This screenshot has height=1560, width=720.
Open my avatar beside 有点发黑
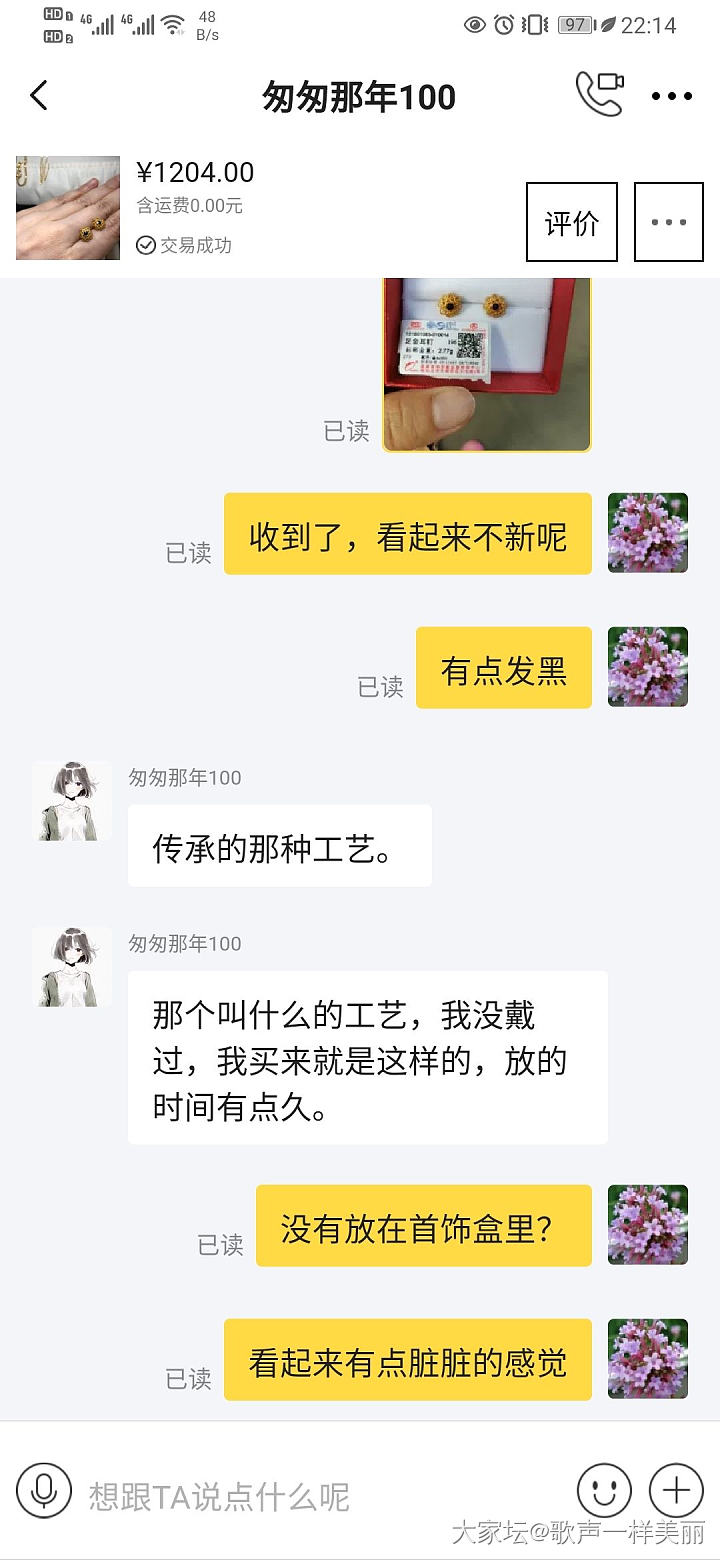click(648, 667)
